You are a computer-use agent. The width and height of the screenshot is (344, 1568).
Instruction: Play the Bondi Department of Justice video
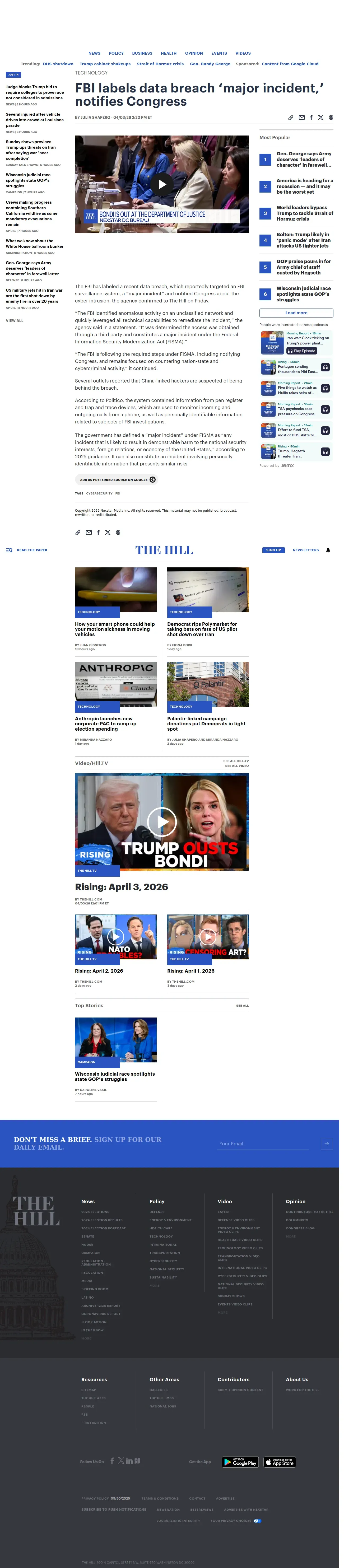(x=162, y=184)
